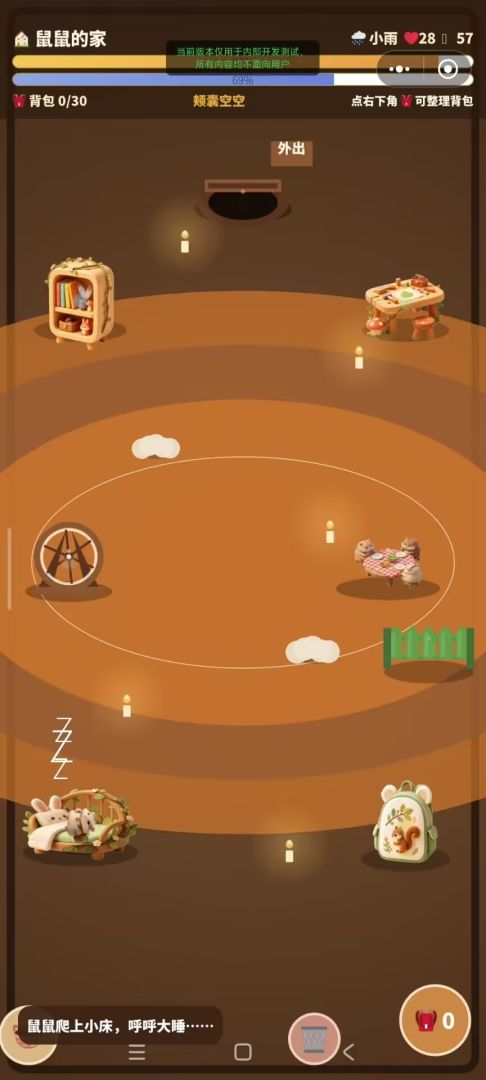Image resolution: width=486 pixels, height=1080 pixels.
Task: Go to the system home screen
Action: tap(242, 1052)
